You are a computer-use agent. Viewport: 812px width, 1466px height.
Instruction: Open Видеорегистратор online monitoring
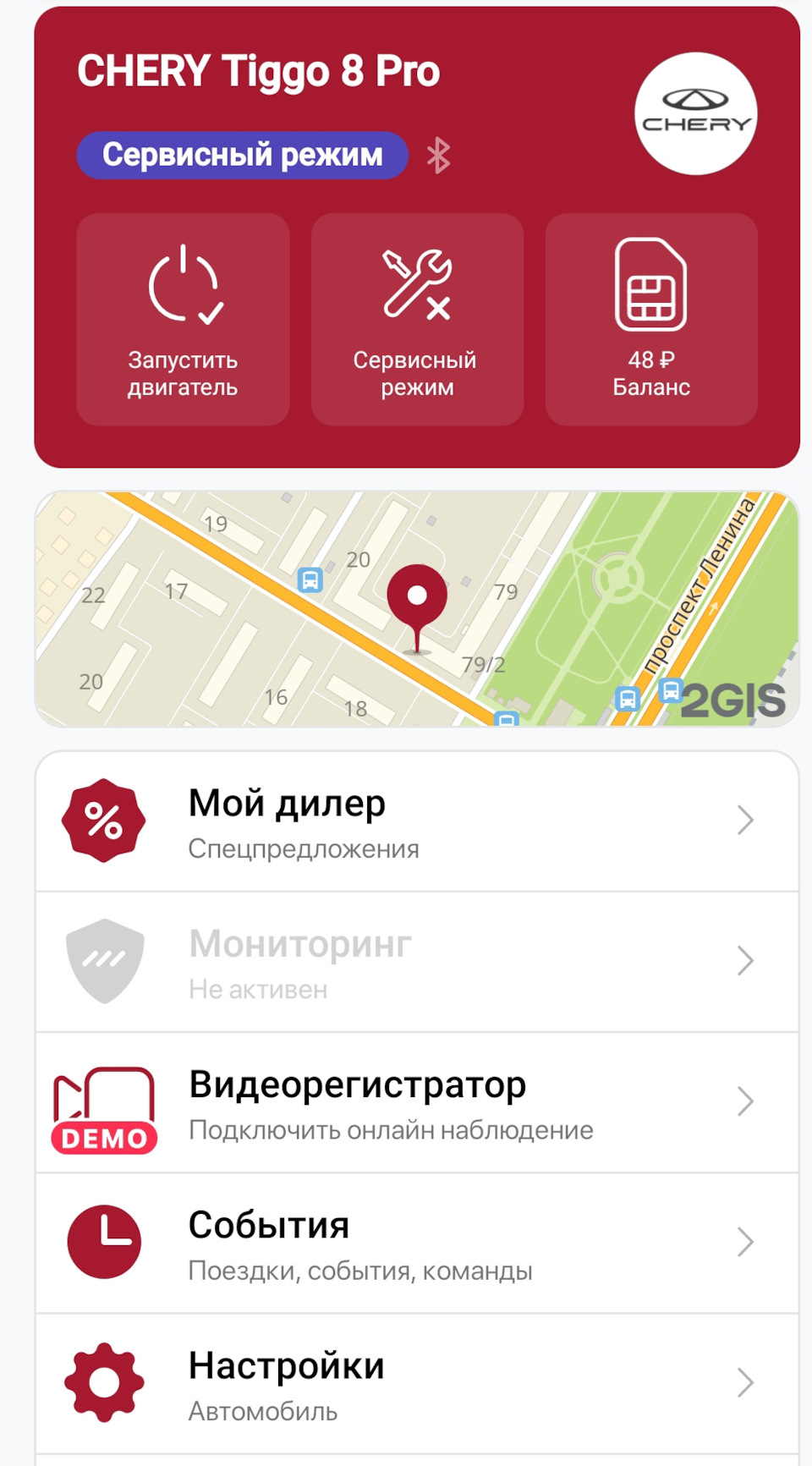(417, 1102)
